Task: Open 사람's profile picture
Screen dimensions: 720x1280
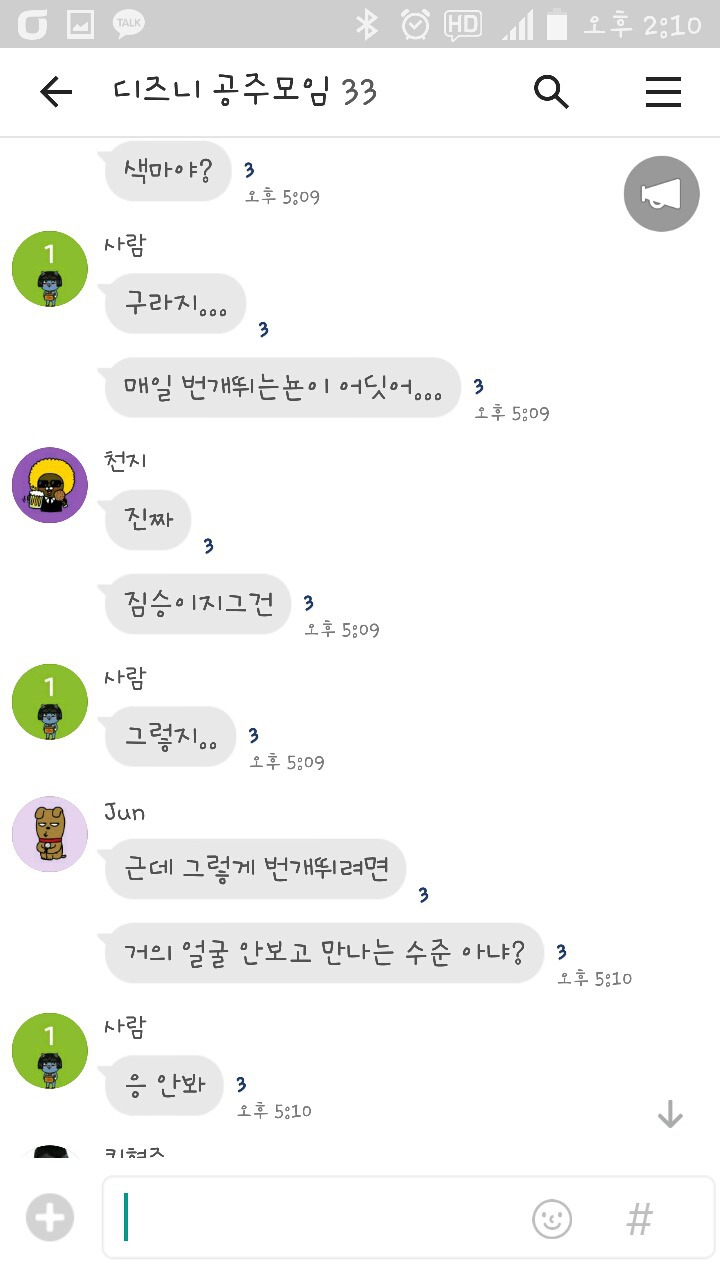Action: (49, 268)
